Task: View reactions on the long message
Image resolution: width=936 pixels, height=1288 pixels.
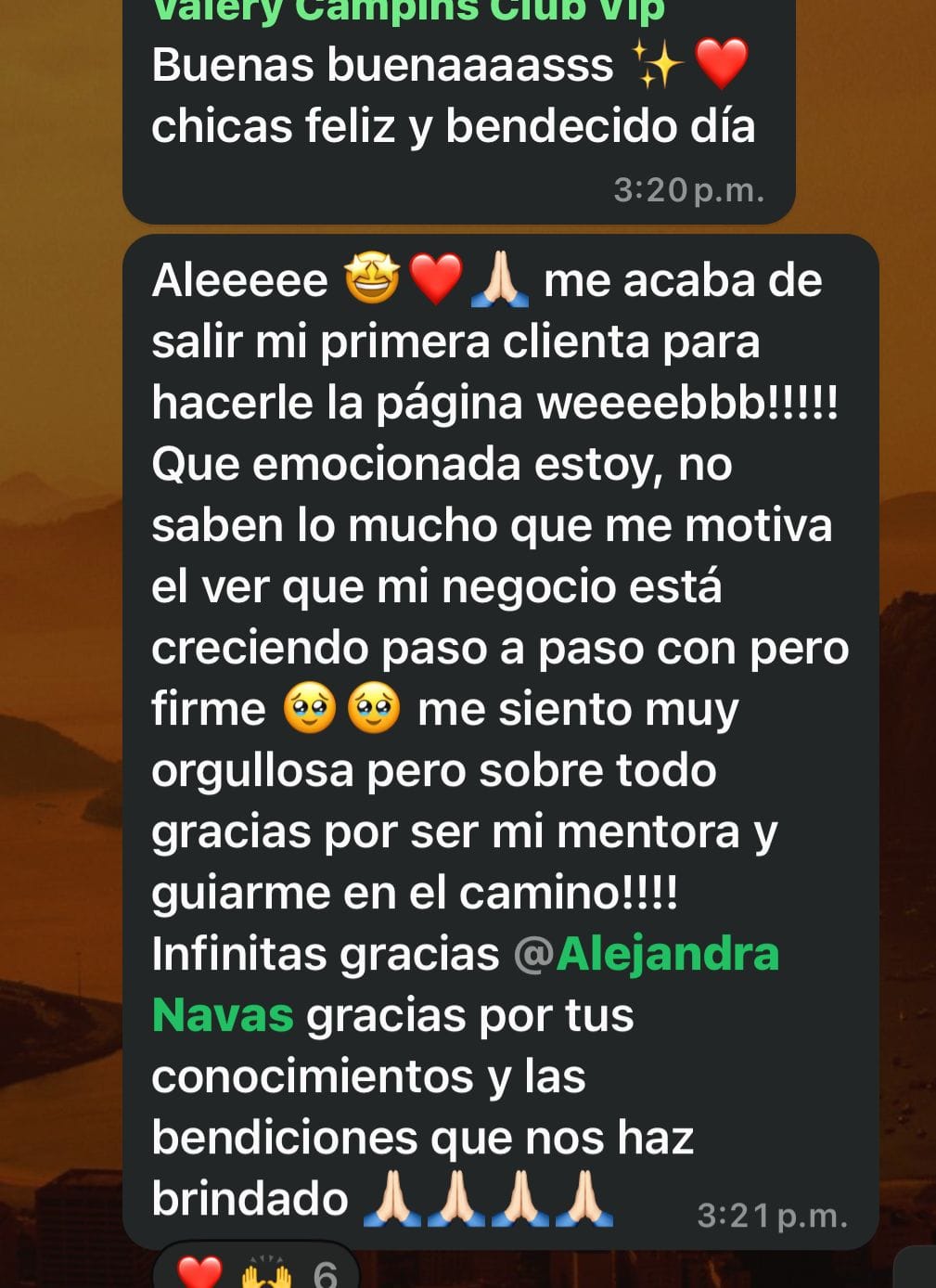Action: [256, 1269]
